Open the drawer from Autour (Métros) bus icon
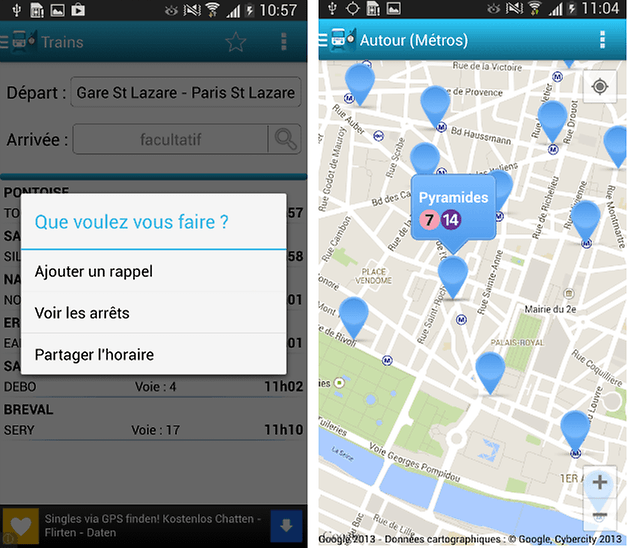The height and width of the screenshot is (548, 628). coord(336,41)
